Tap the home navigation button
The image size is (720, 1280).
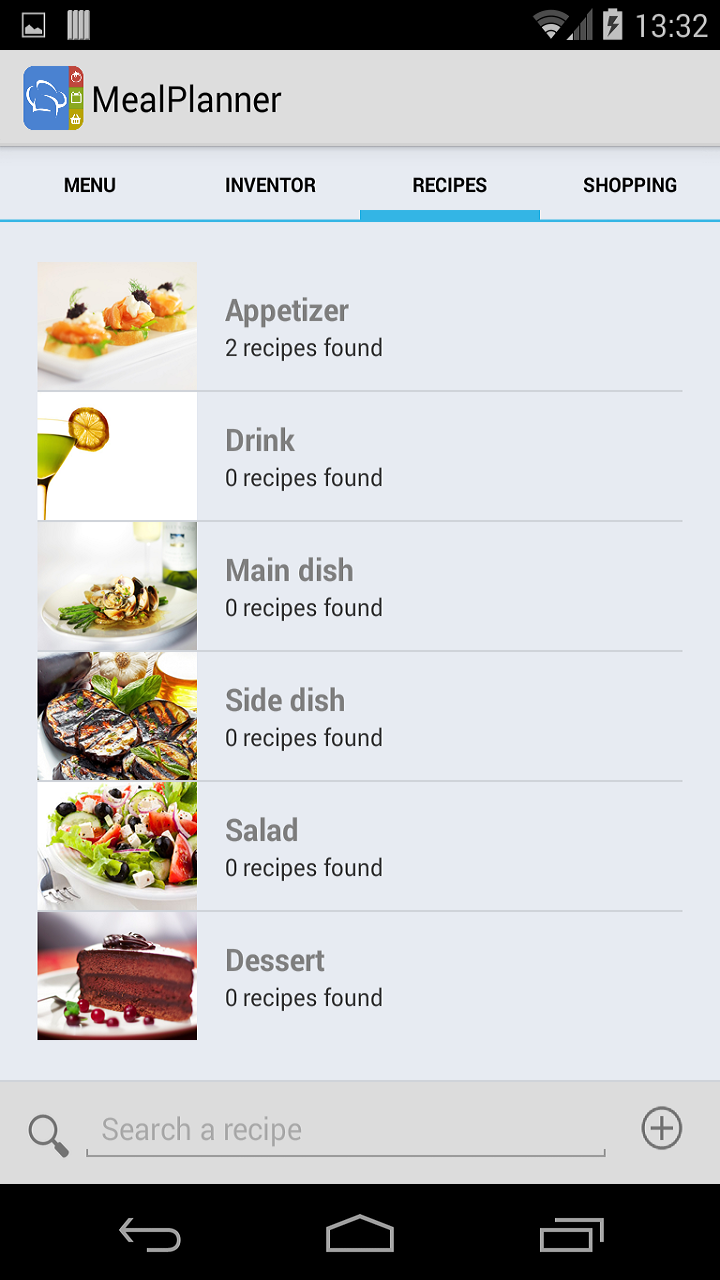coord(359,1232)
